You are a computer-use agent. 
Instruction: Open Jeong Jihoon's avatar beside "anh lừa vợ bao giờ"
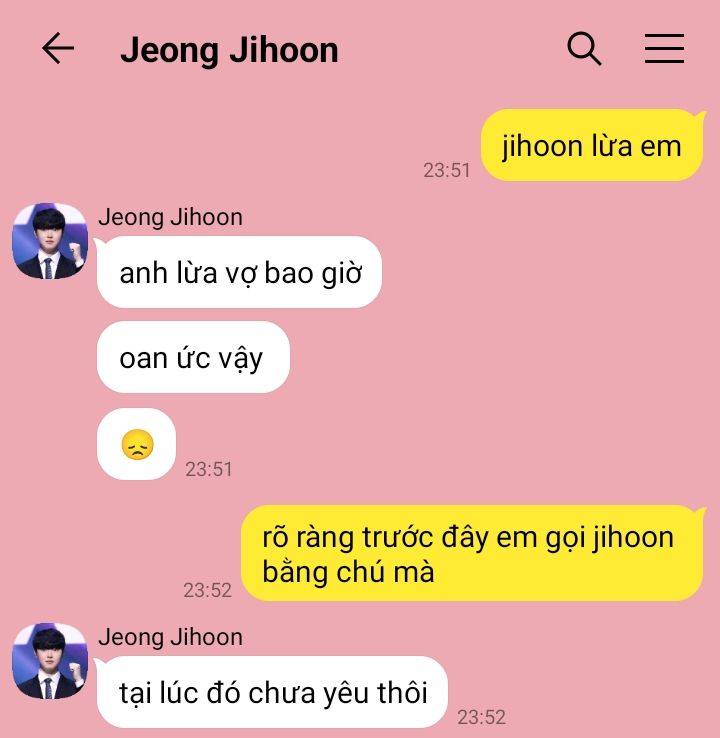pyautogui.click(x=50, y=242)
